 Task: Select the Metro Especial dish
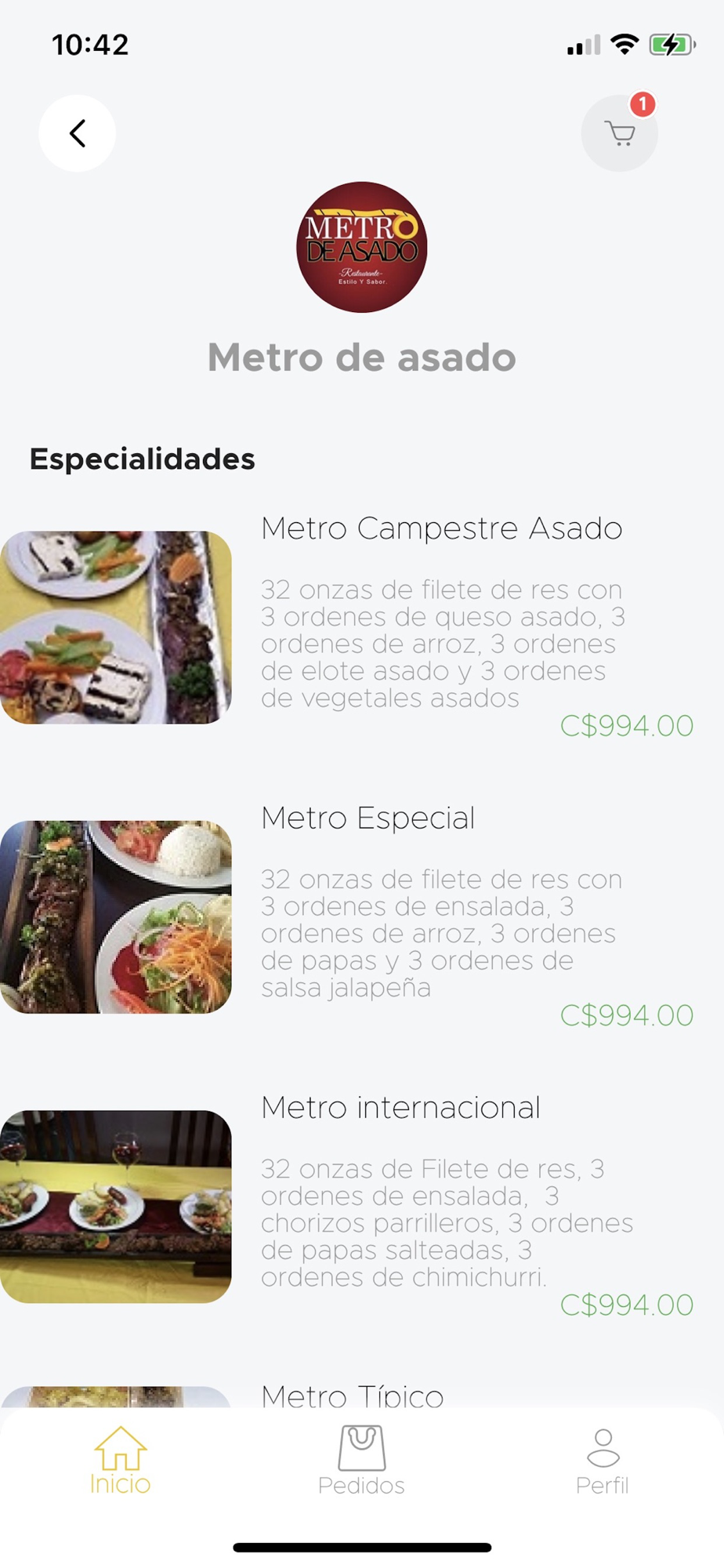click(x=367, y=818)
